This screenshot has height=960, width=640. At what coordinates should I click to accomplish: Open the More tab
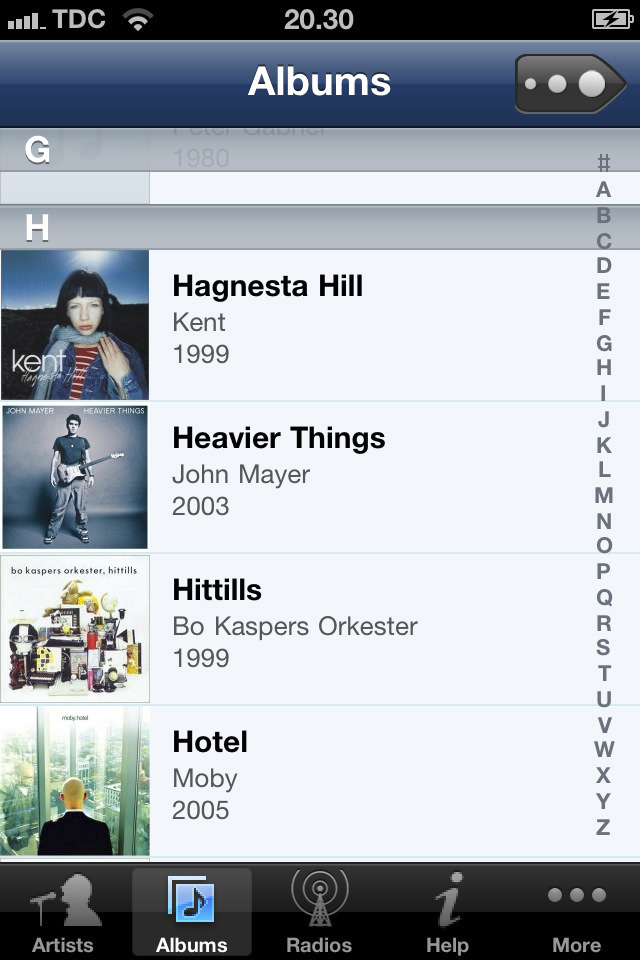coord(577,912)
